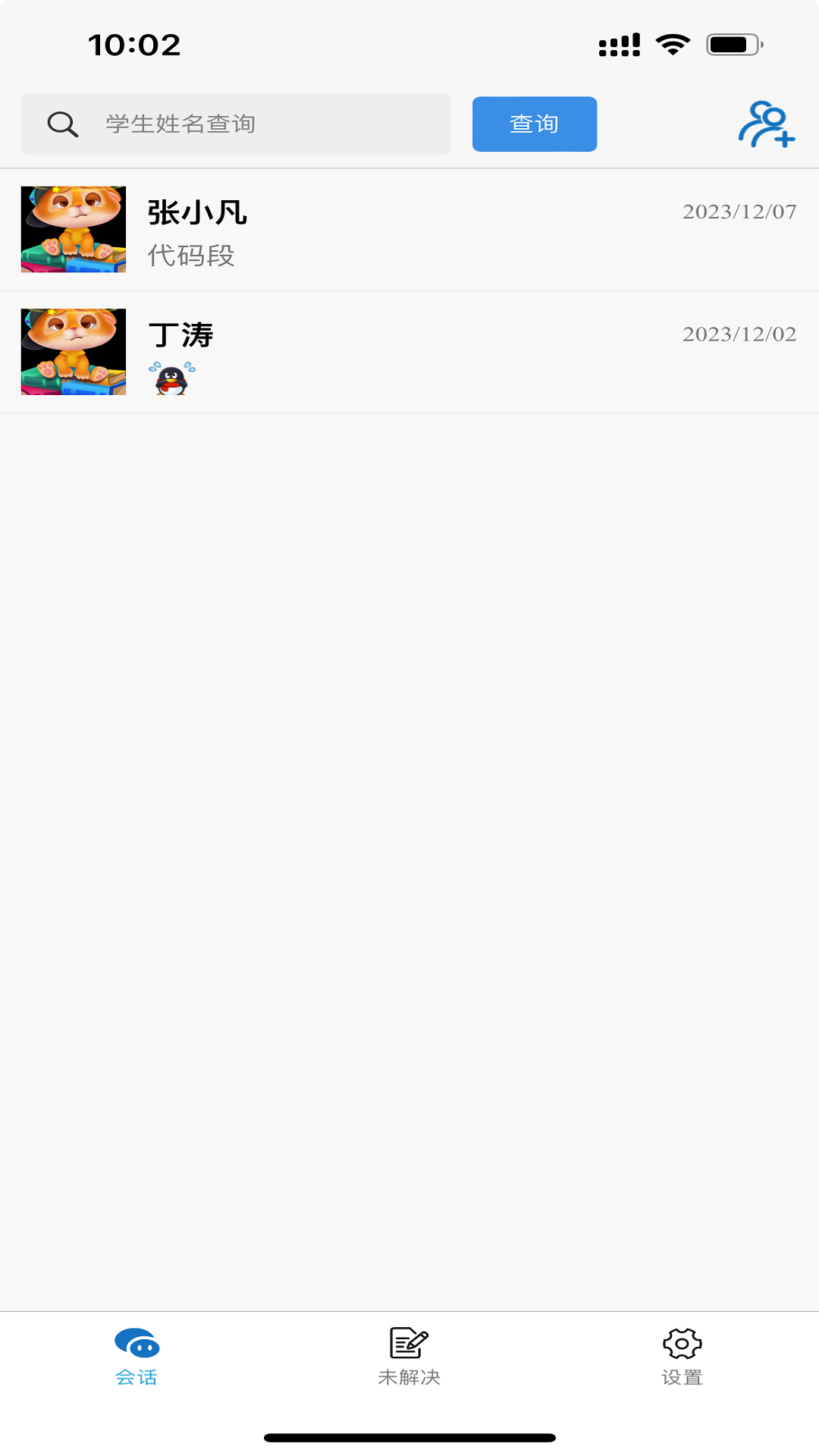The height and width of the screenshot is (1456, 819).
Task: Switch to the 设置 tab
Action: pos(682,1357)
